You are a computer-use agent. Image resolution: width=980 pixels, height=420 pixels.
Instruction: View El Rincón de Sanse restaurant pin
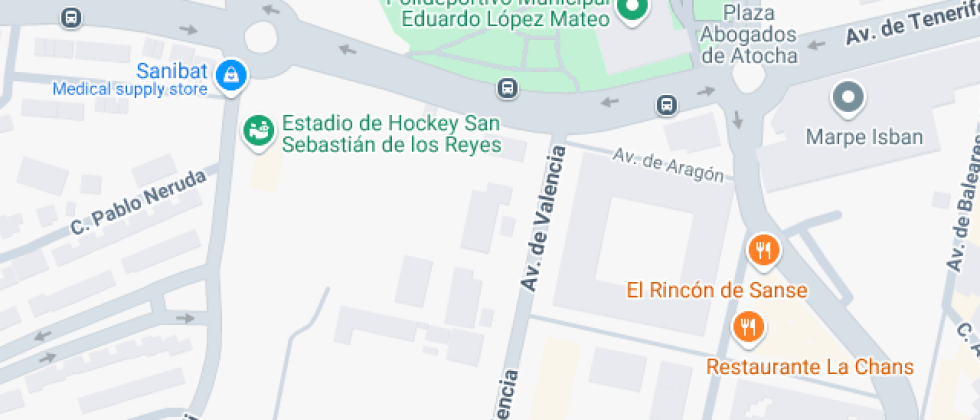(763, 251)
